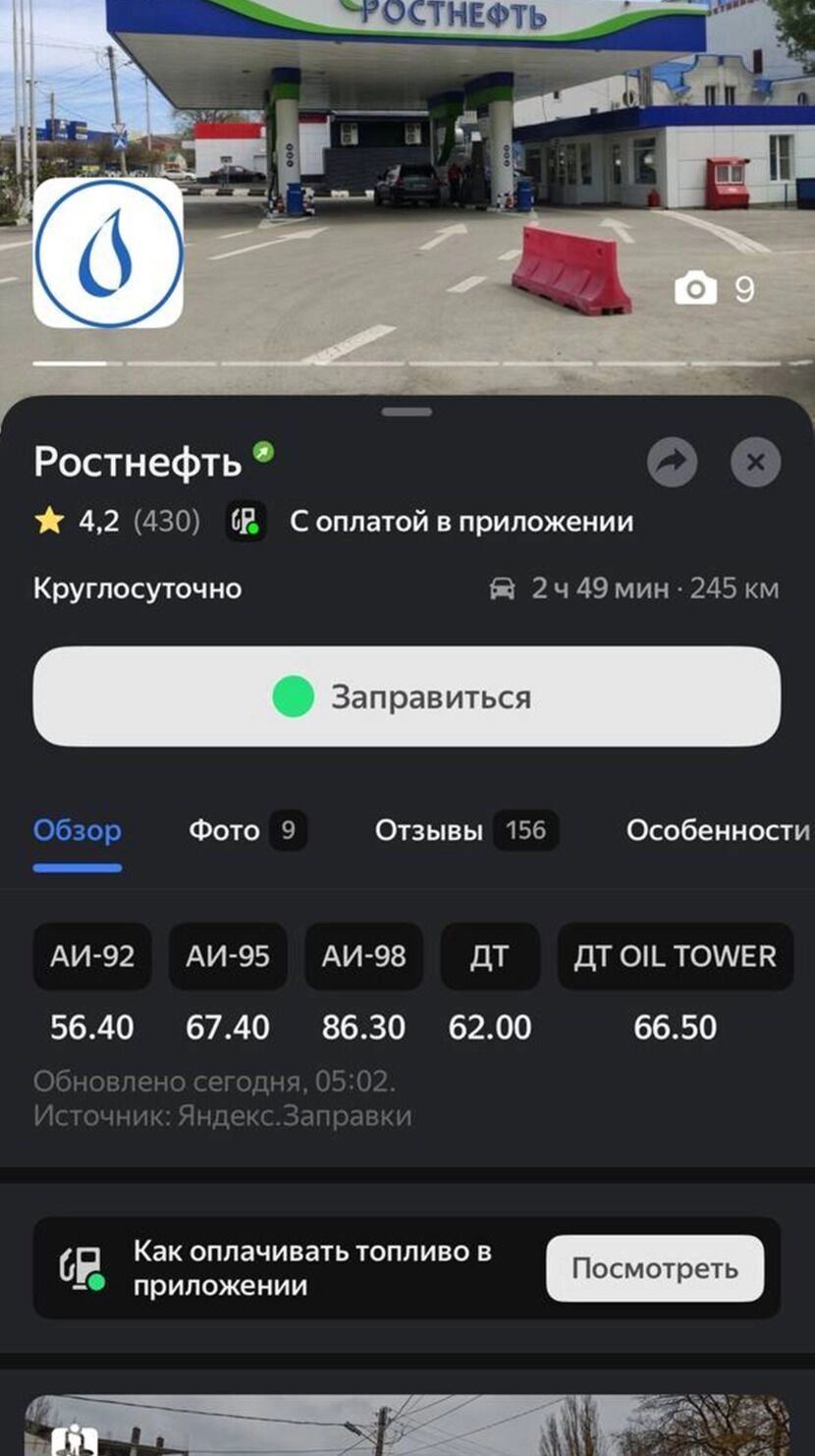This screenshot has height=1456, width=815.
Task: Share the Роснефть station card
Action: [673, 463]
